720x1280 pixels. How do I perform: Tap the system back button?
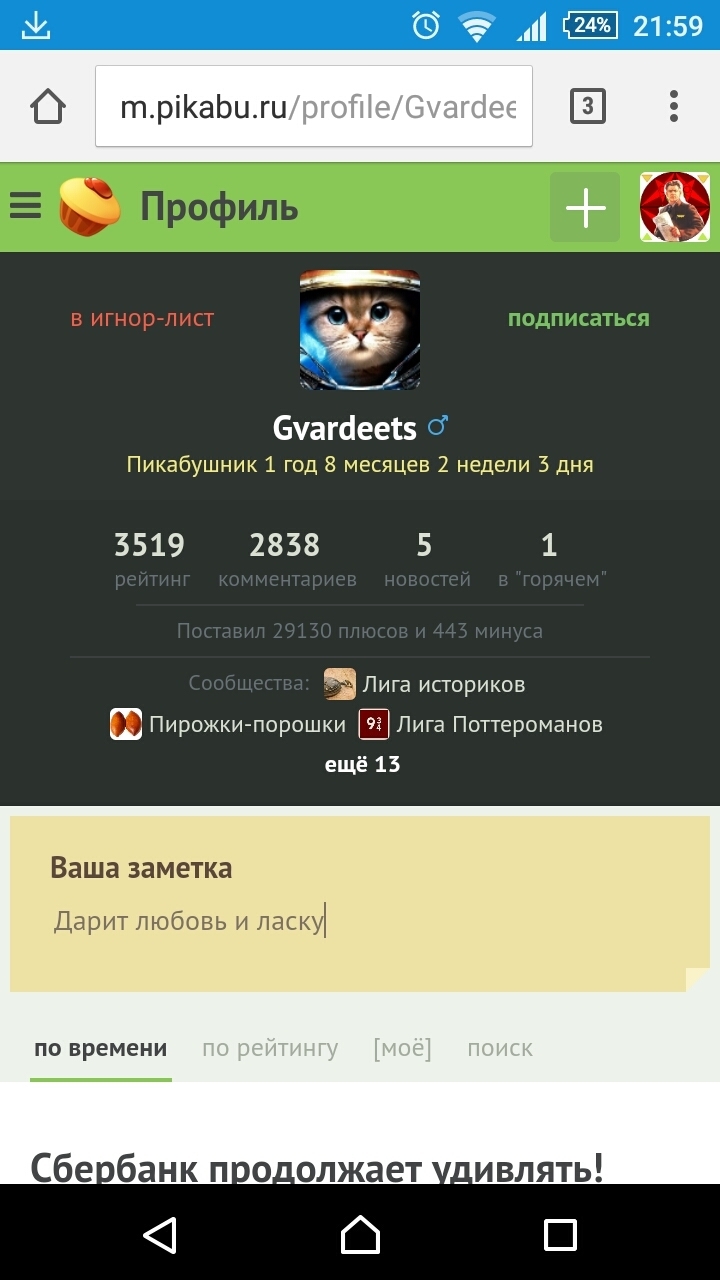[x=160, y=1234]
